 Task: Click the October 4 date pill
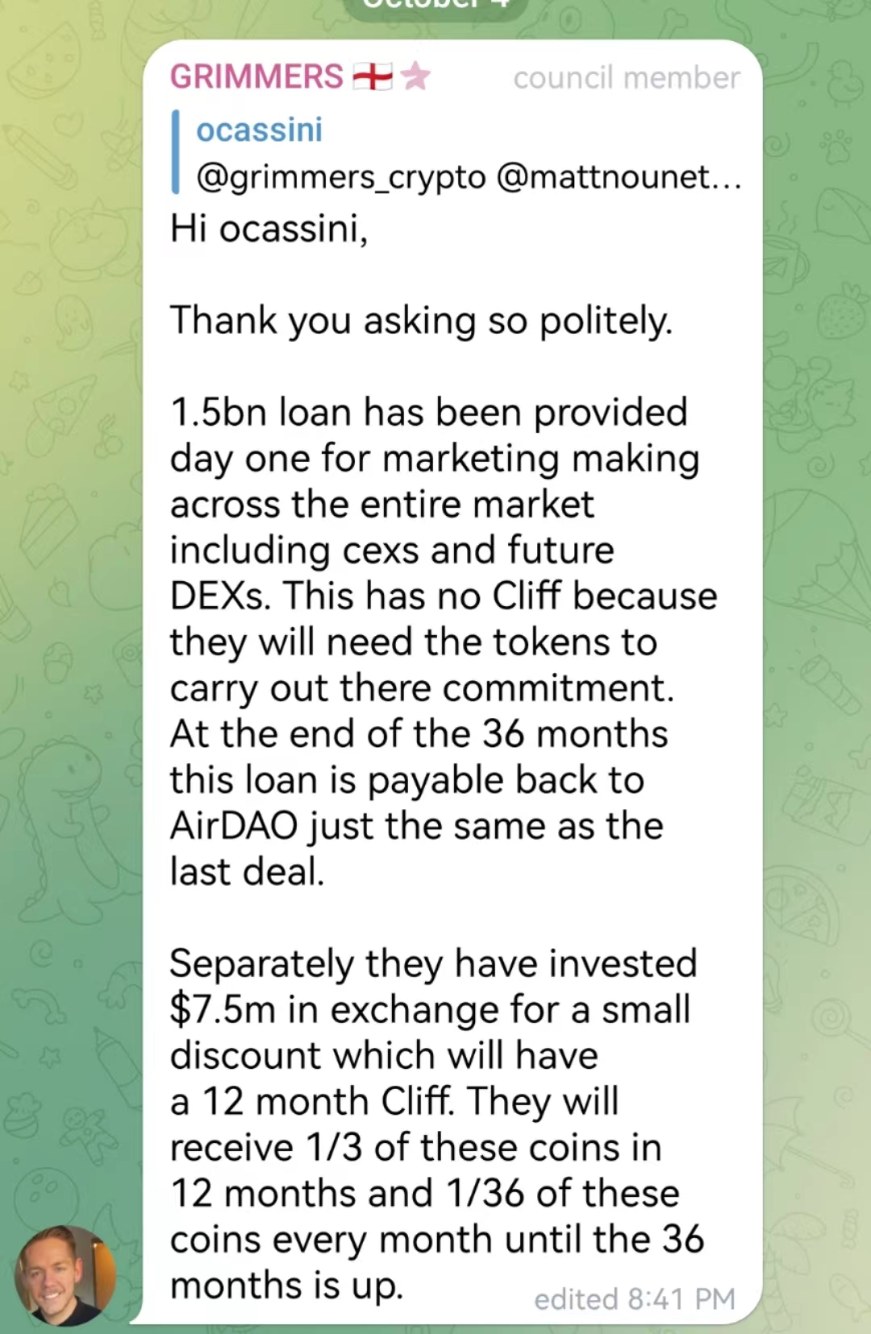[x=435, y=5]
